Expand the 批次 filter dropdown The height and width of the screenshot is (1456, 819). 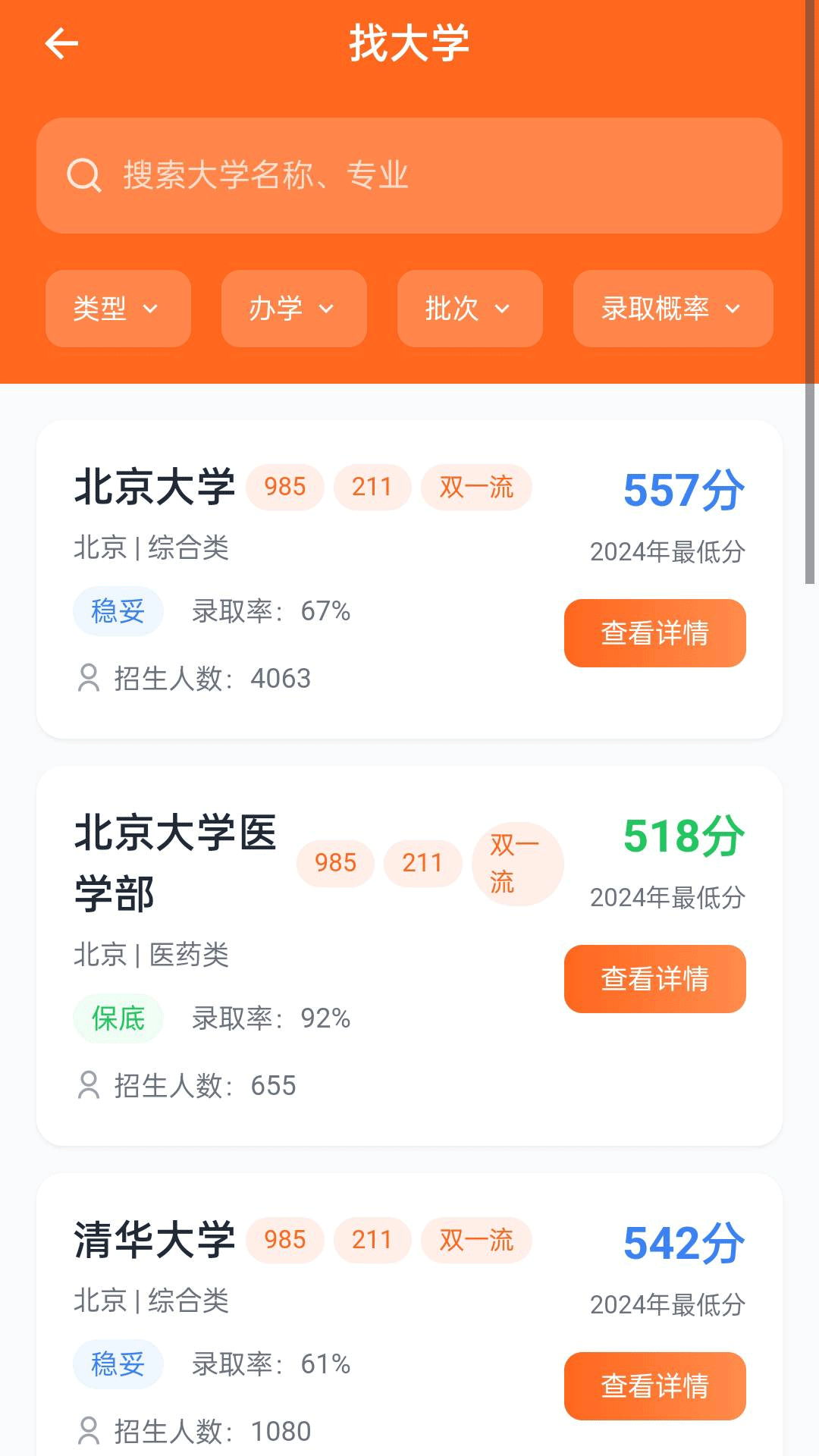tap(469, 309)
